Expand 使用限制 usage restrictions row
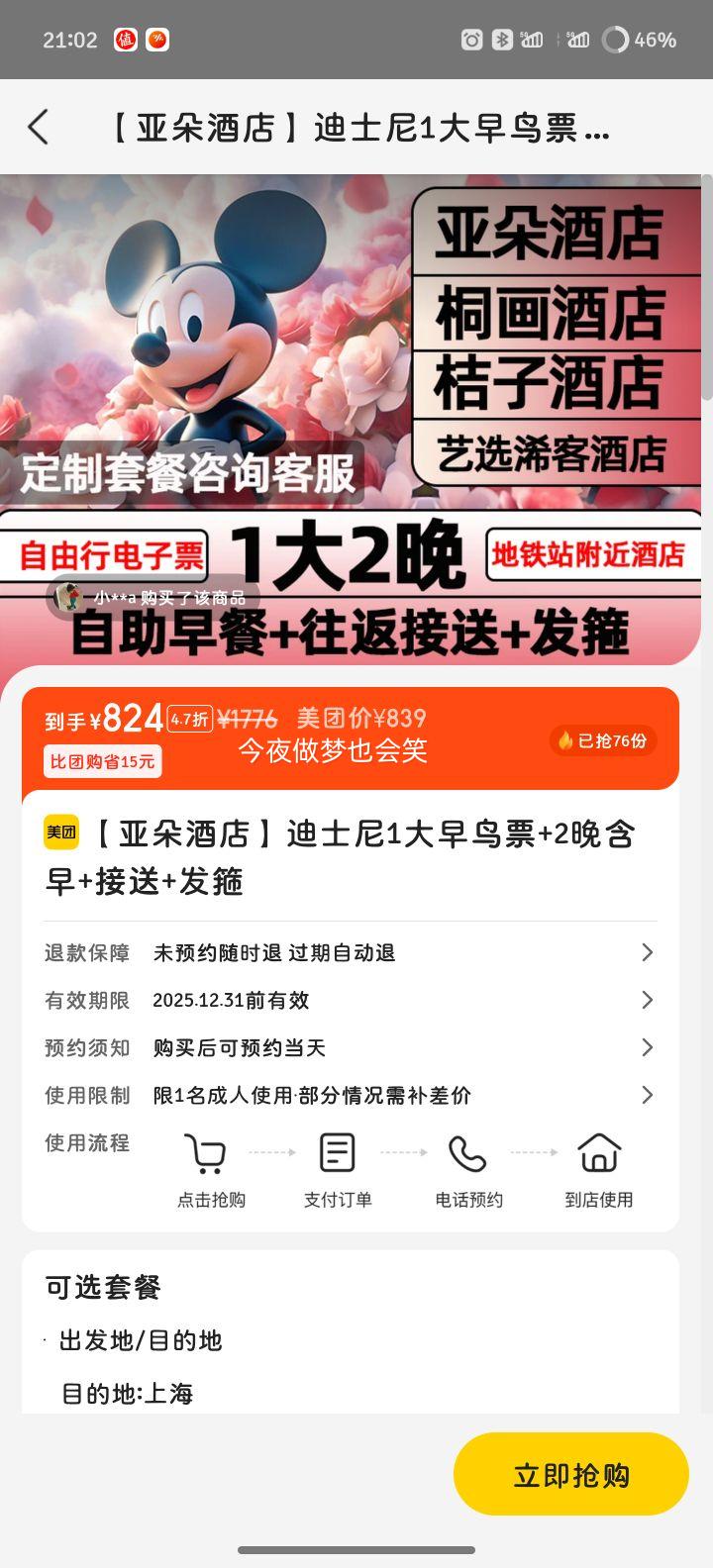 pyautogui.click(x=350, y=1095)
